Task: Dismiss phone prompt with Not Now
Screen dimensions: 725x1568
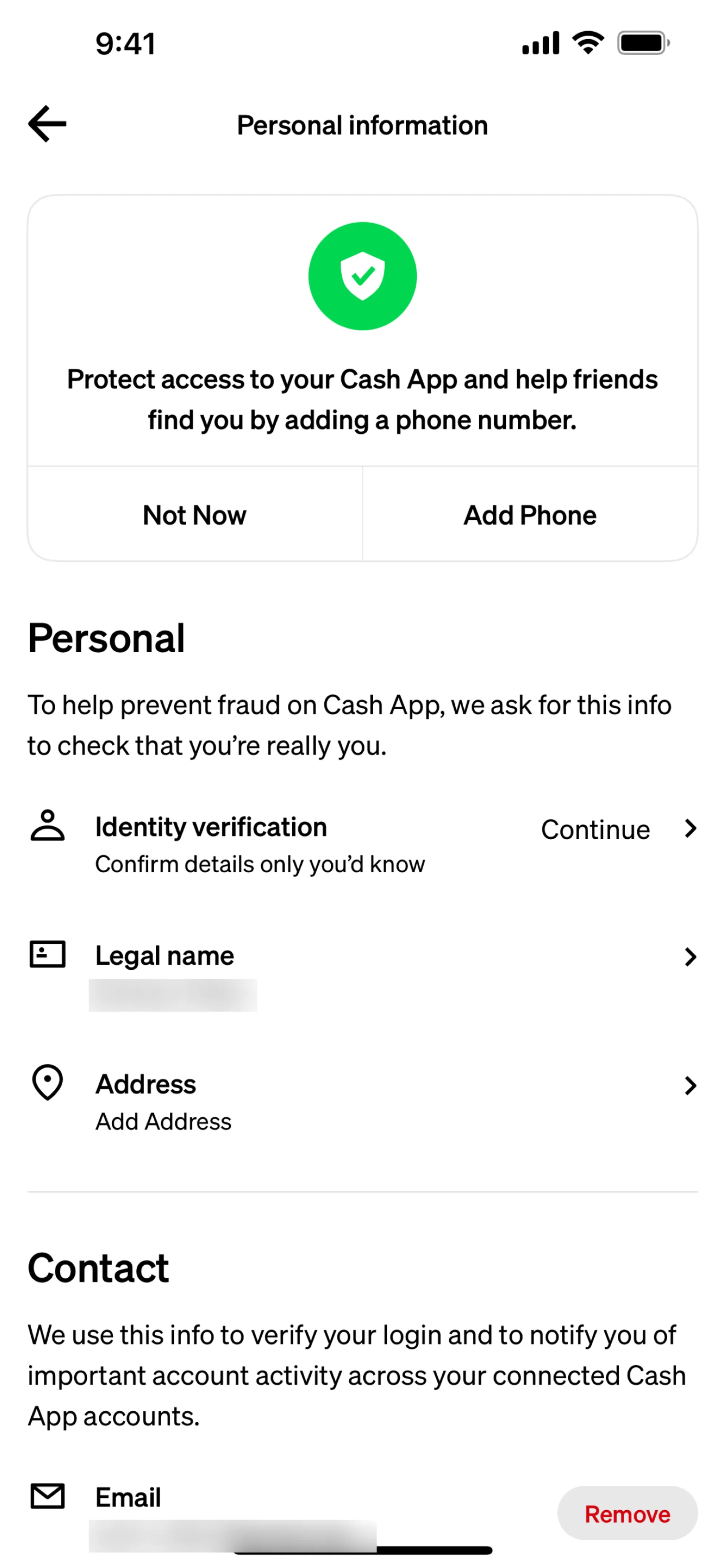Action: pos(195,514)
